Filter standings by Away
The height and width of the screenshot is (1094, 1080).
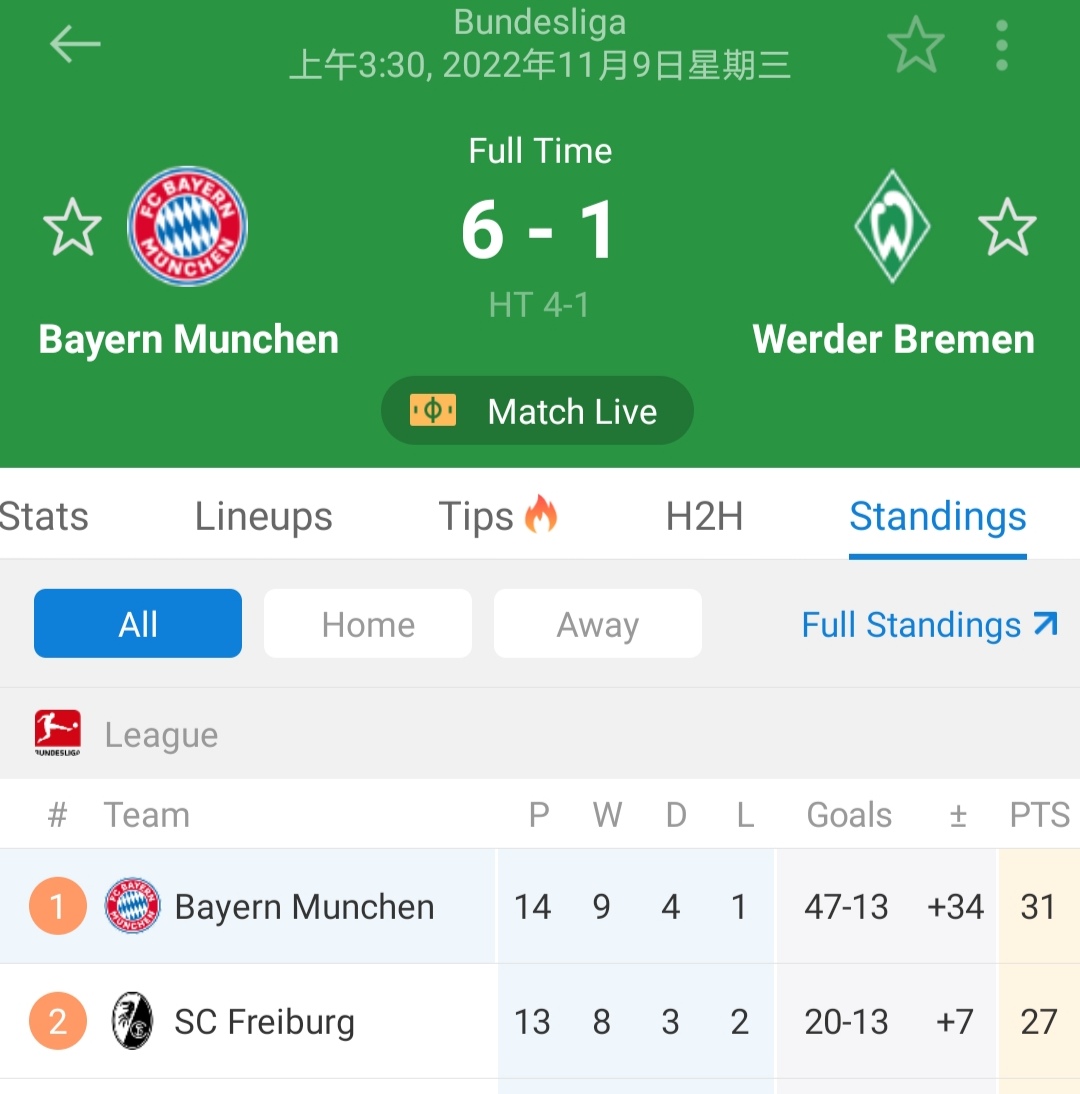(x=597, y=624)
